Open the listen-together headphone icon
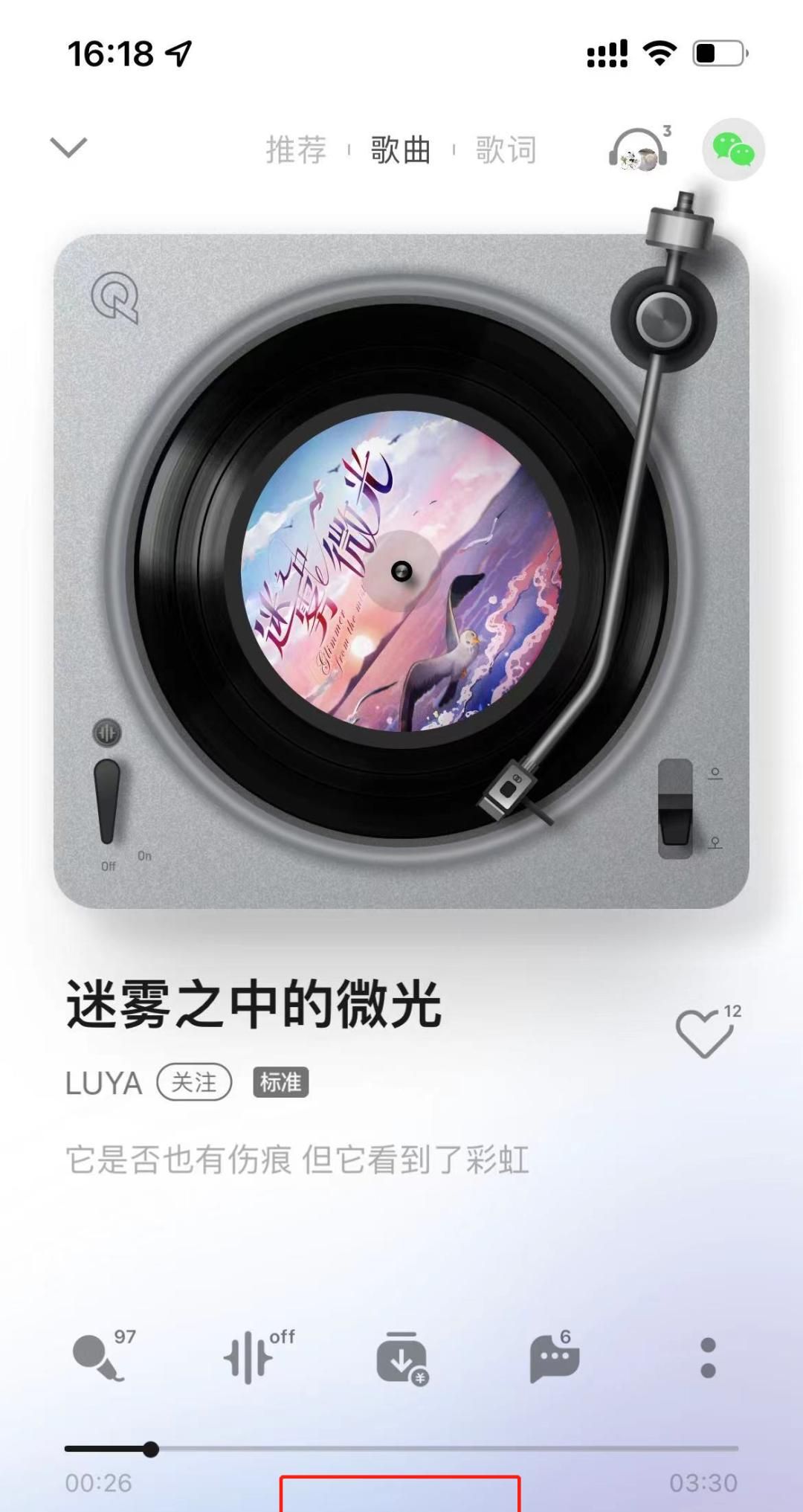The height and width of the screenshot is (1512, 803). [638, 150]
